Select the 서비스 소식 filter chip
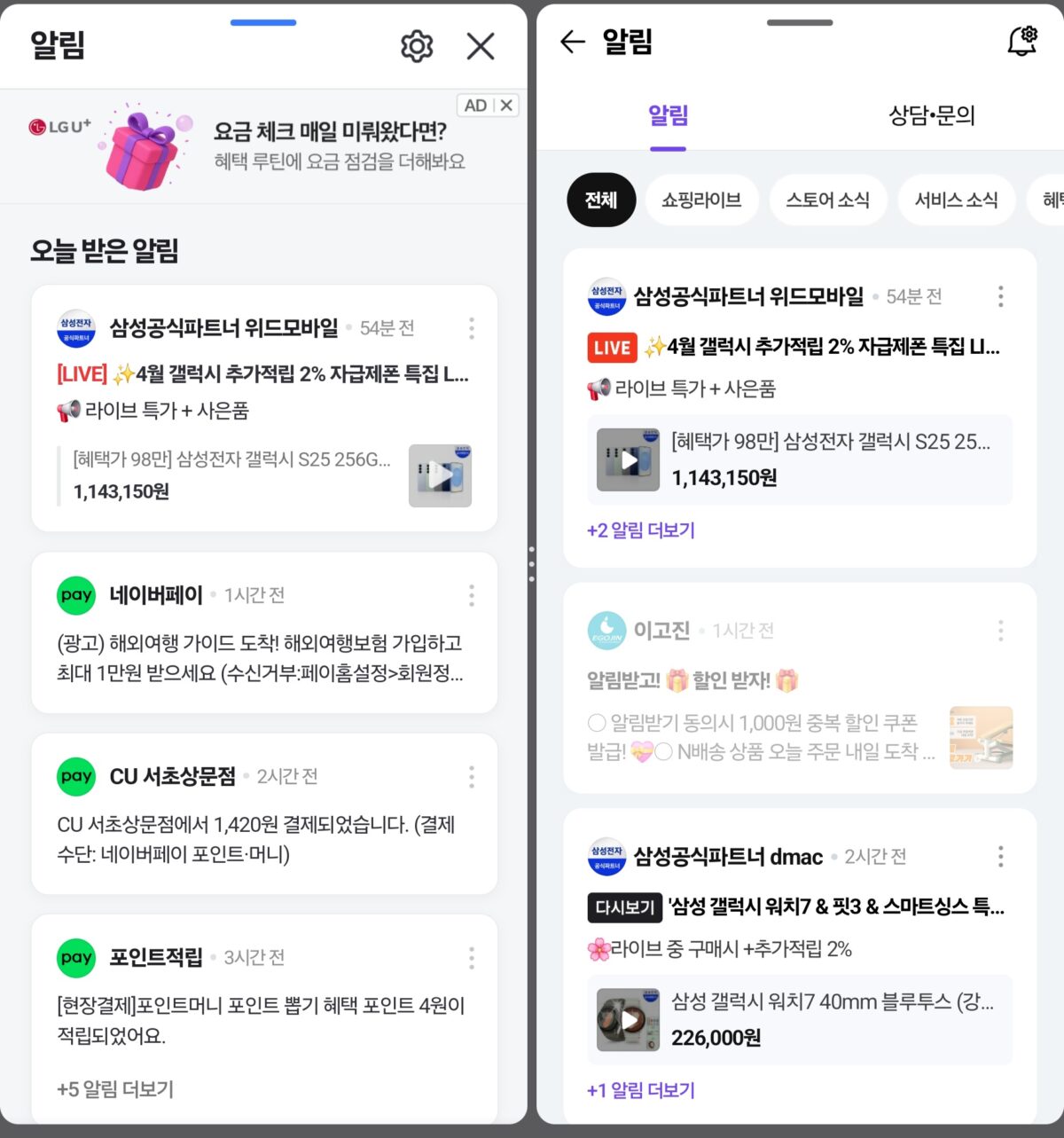Viewport: 1064px width, 1138px height. (956, 200)
